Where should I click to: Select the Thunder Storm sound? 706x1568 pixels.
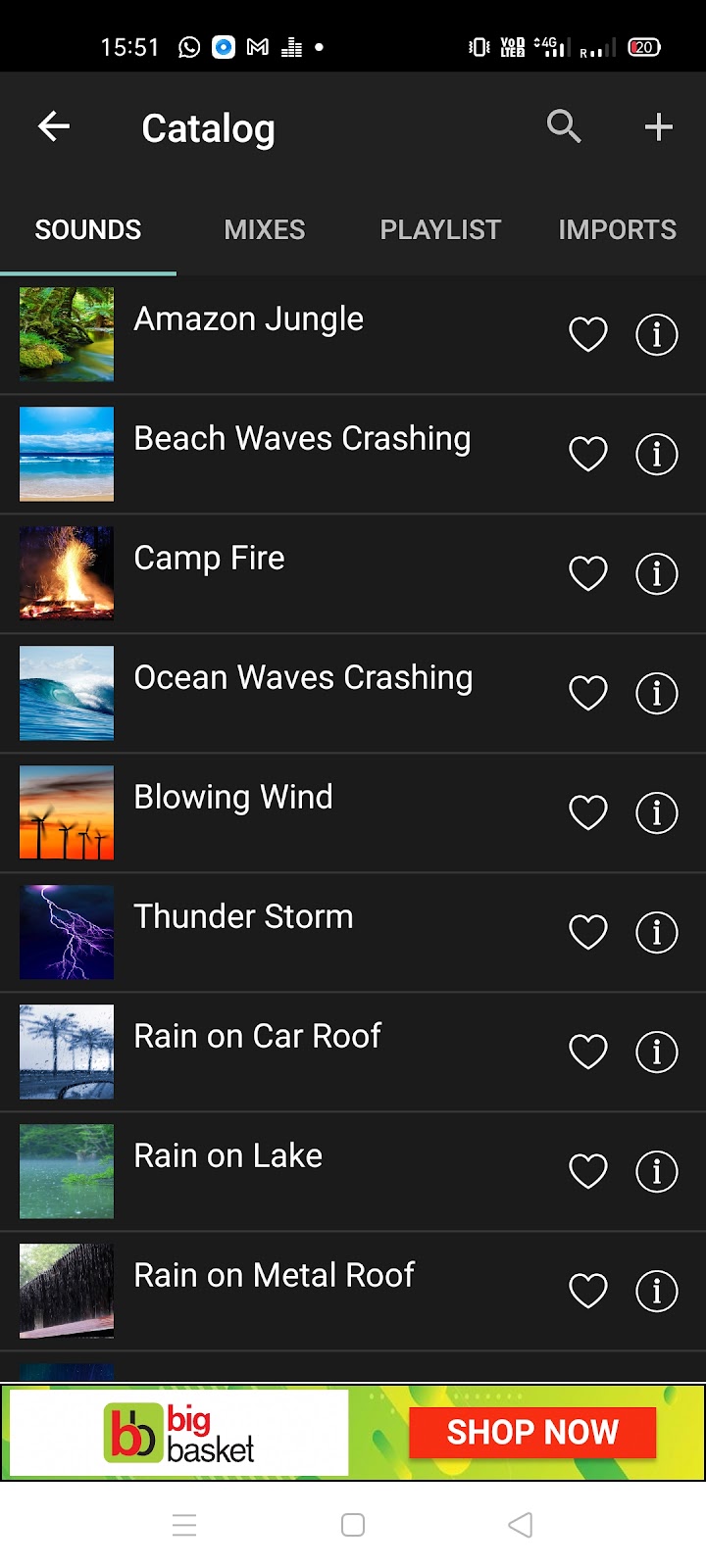pos(243,917)
